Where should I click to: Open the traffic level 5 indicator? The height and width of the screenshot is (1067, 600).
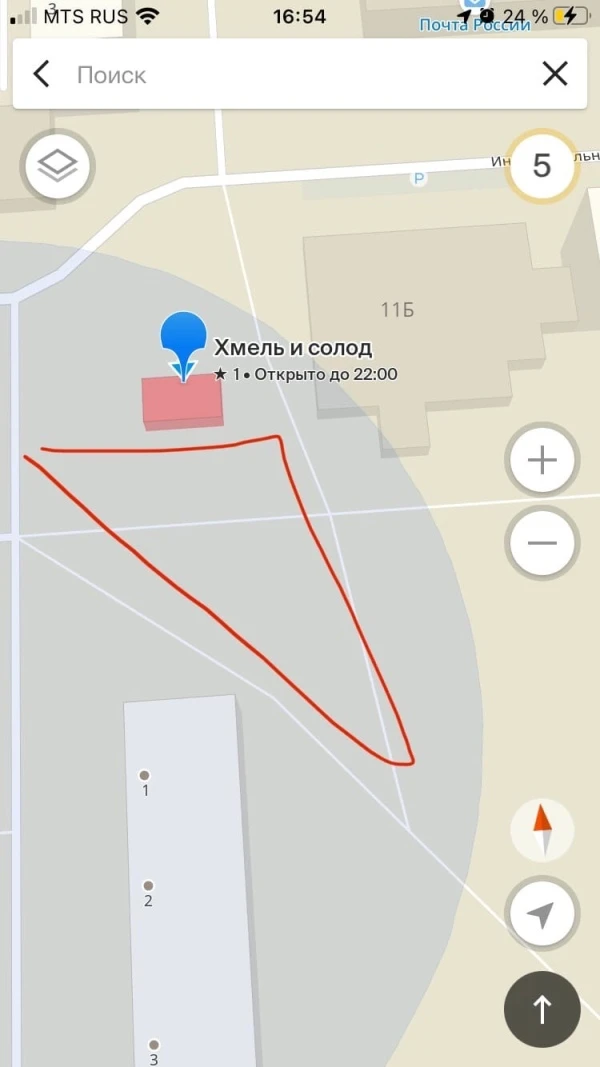[541, 165]
